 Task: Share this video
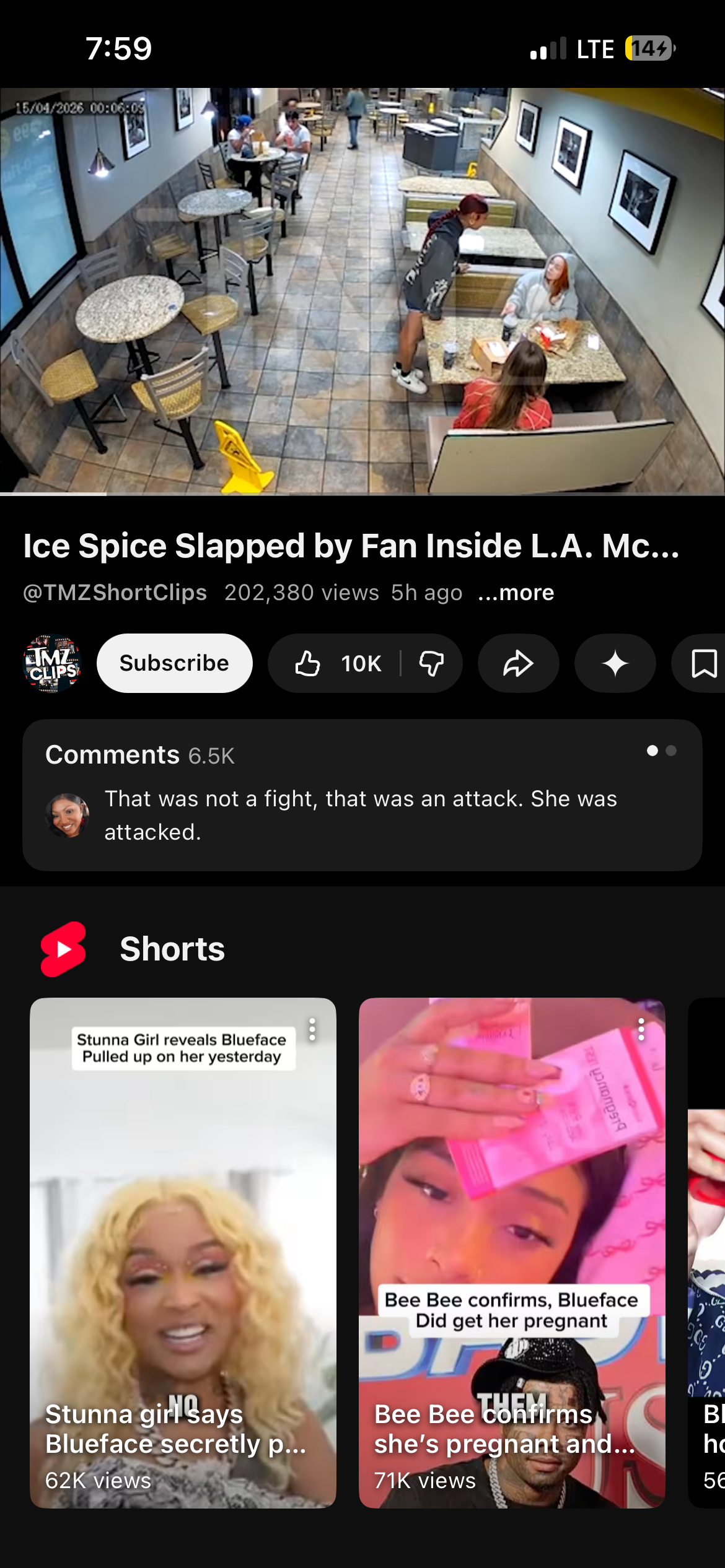518,663
